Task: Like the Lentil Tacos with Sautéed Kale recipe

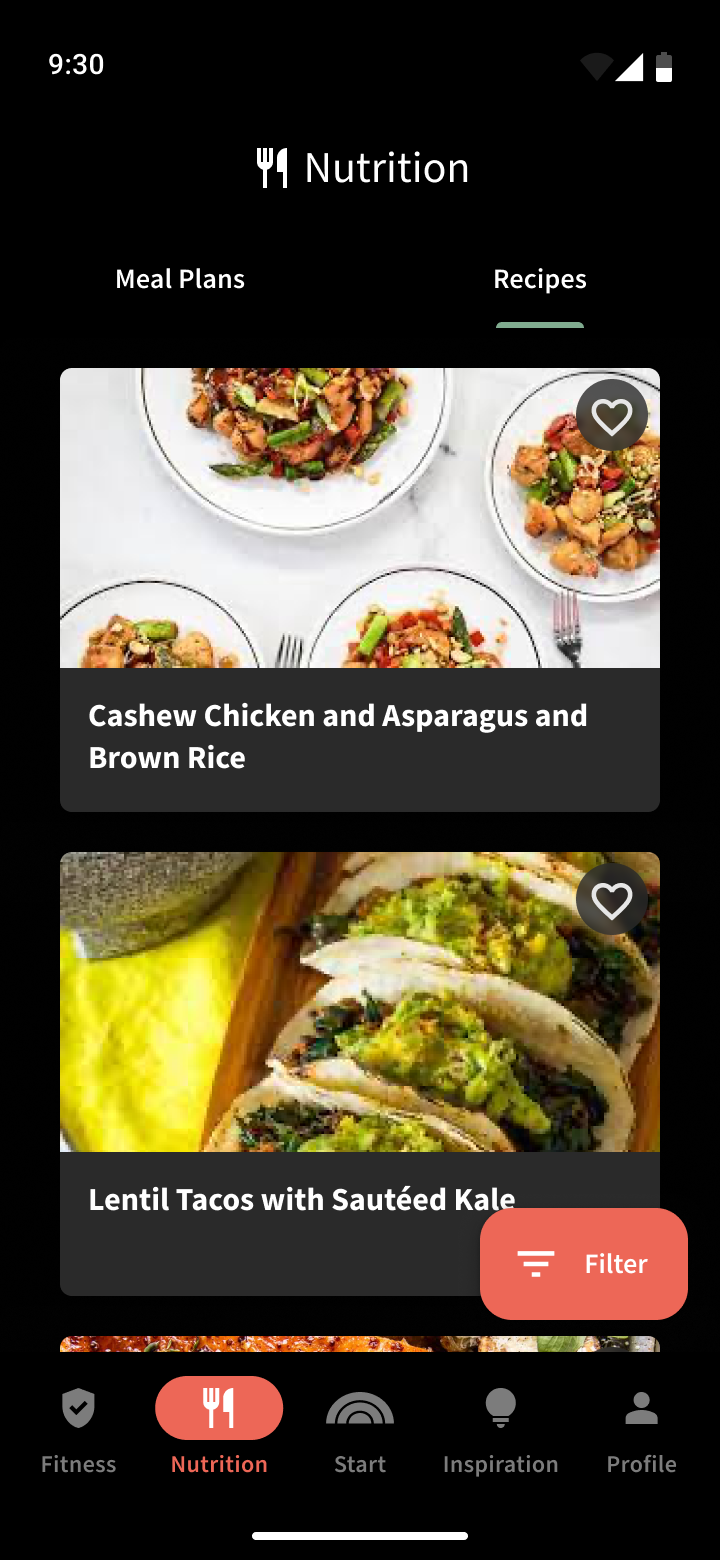Action: [x=611, y=900]
